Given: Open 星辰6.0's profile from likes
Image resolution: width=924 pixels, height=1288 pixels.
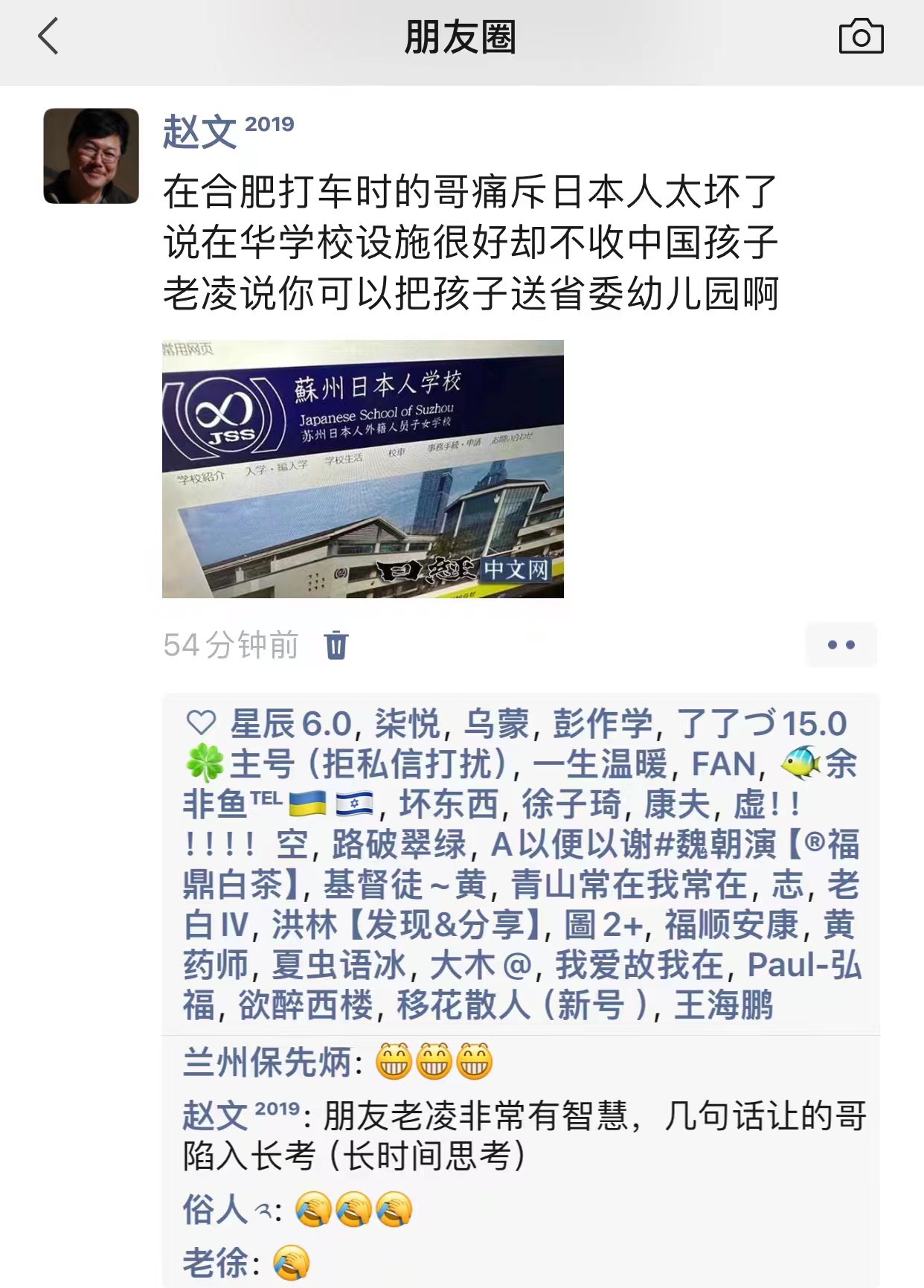Looking at the screenshot, I should pos(291,724).
